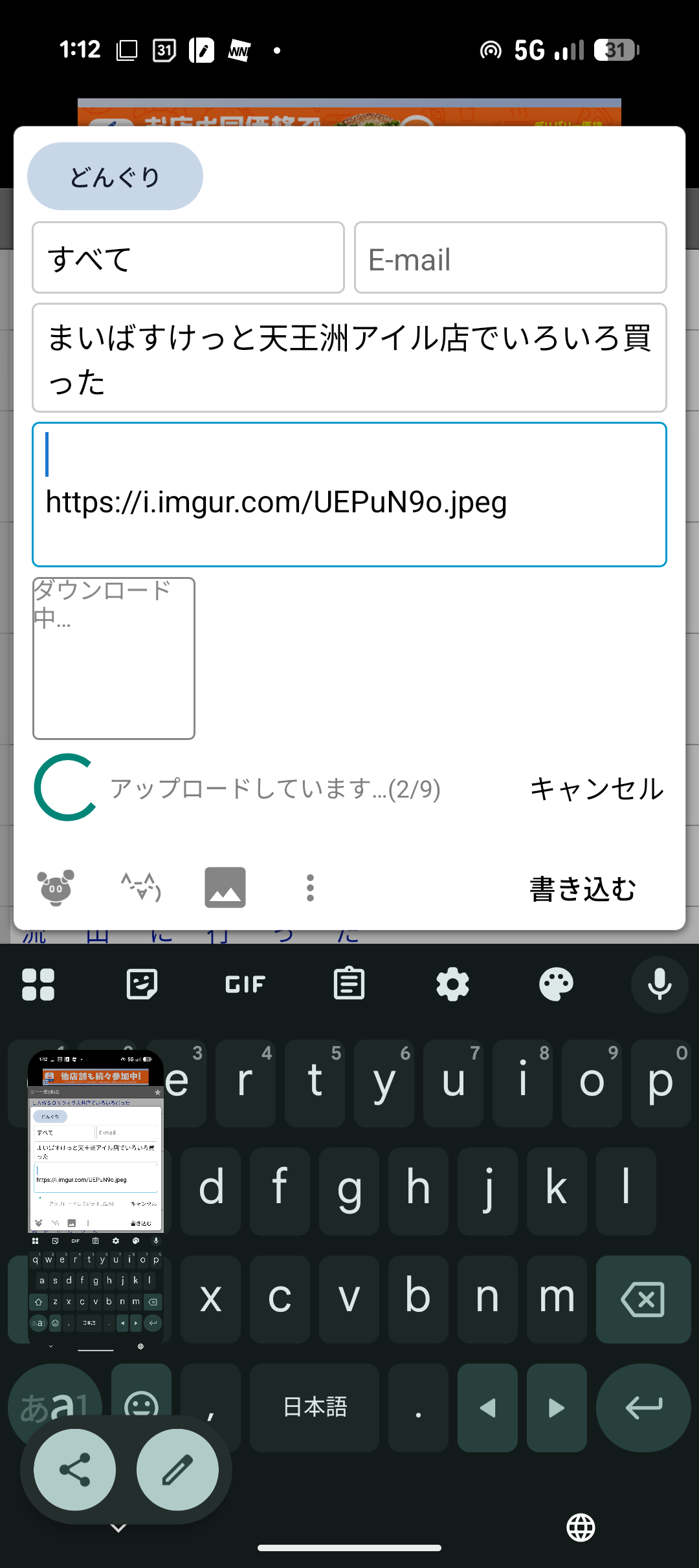Open the screenshot preview thumbnail

tap(96, 1197)
